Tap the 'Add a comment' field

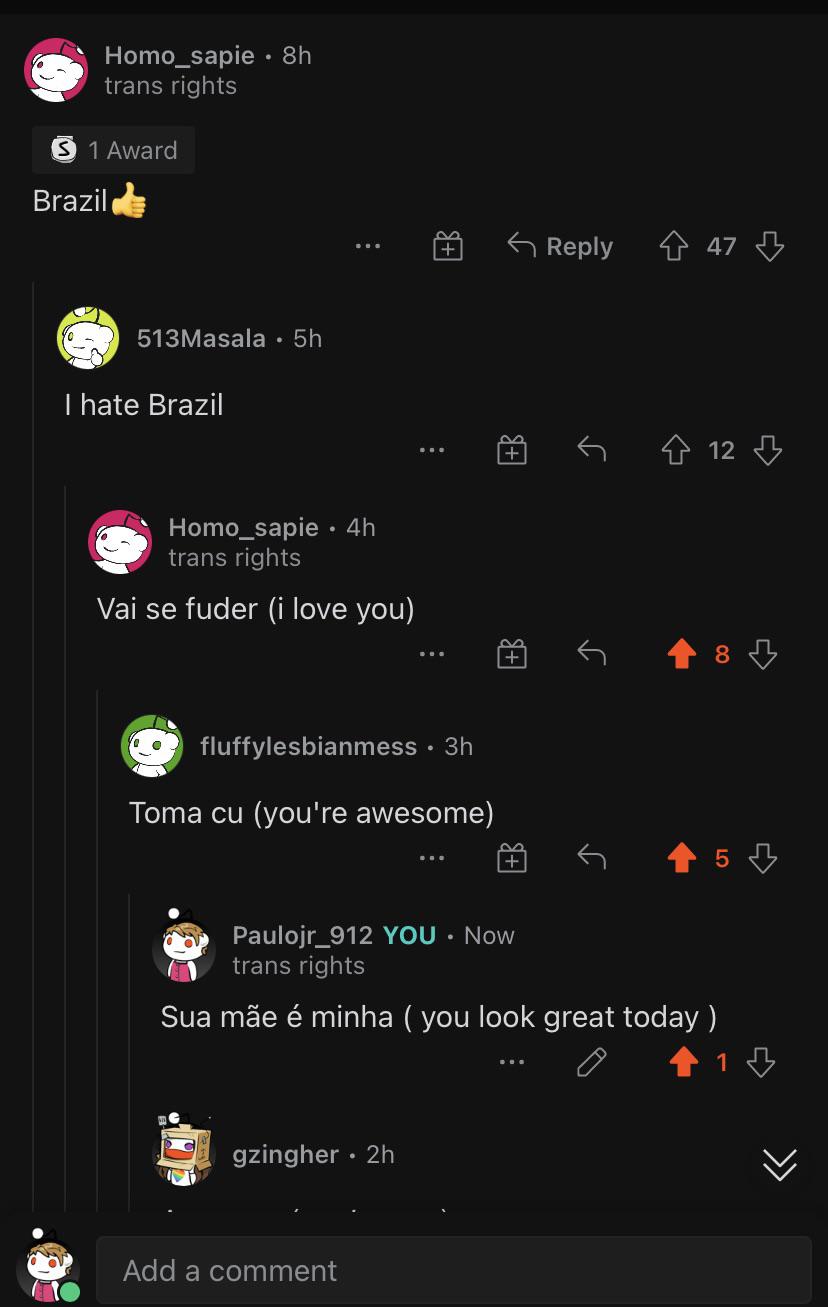click(453, 1270)
